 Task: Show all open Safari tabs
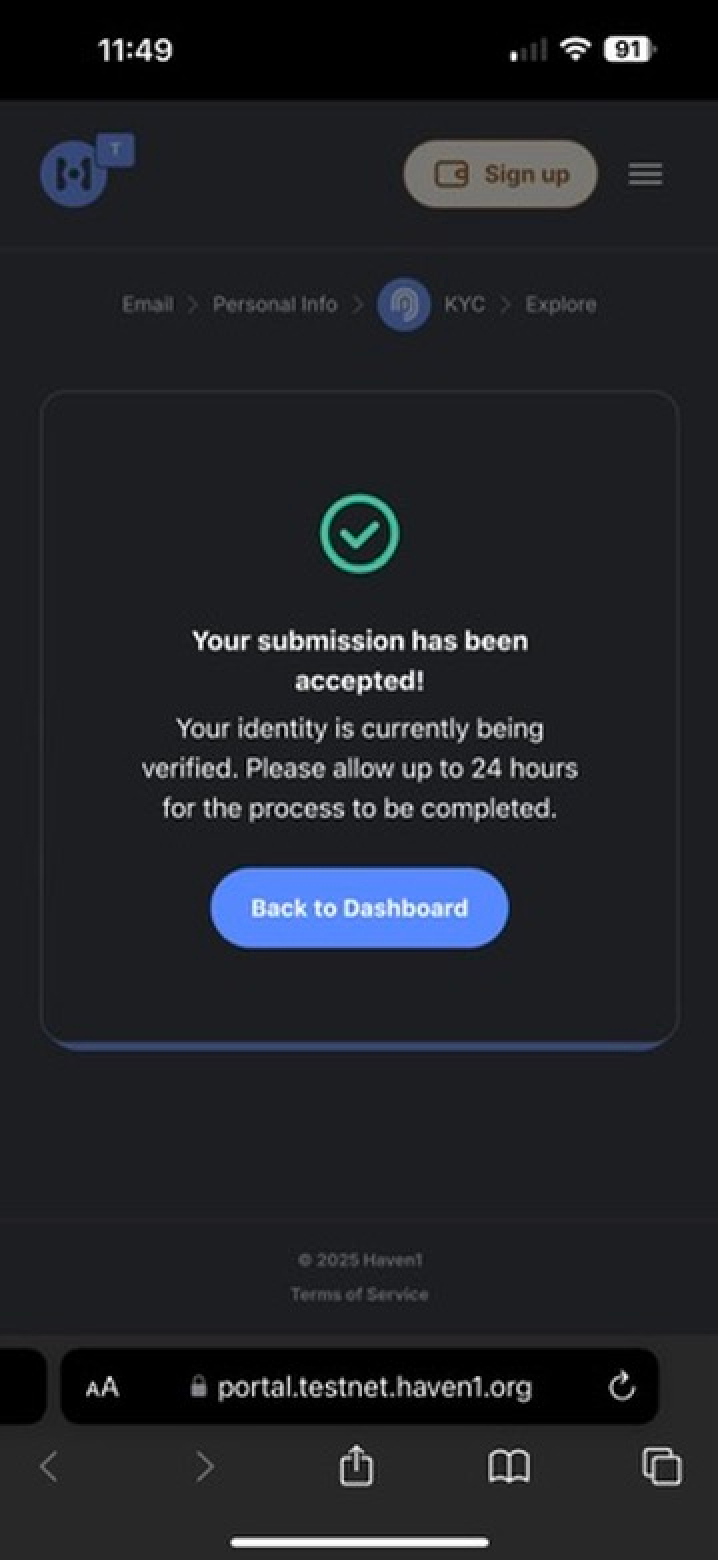[661, 1467]
